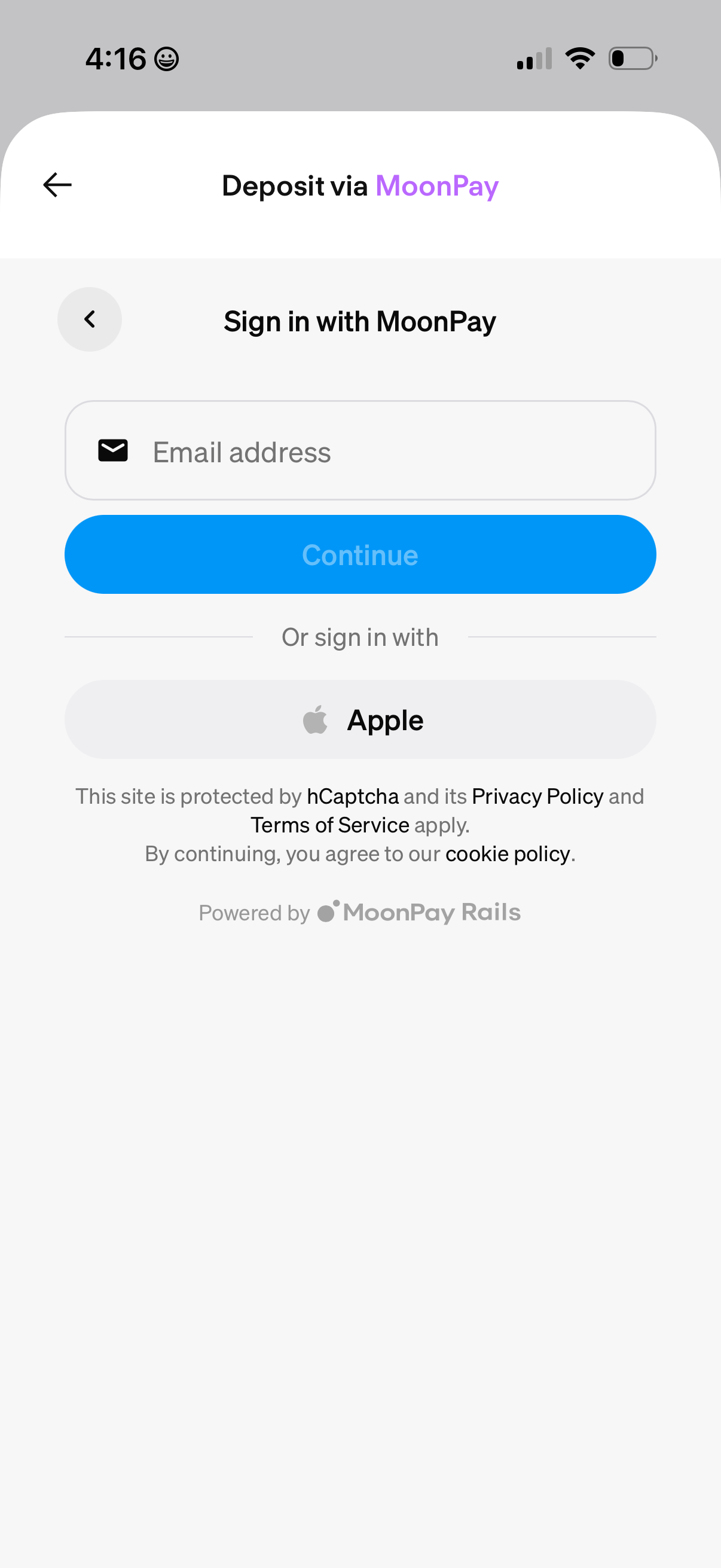Open the Terms of Service link
The height and width of the screenshot is (1568, 721).
[x=329, y=824]
